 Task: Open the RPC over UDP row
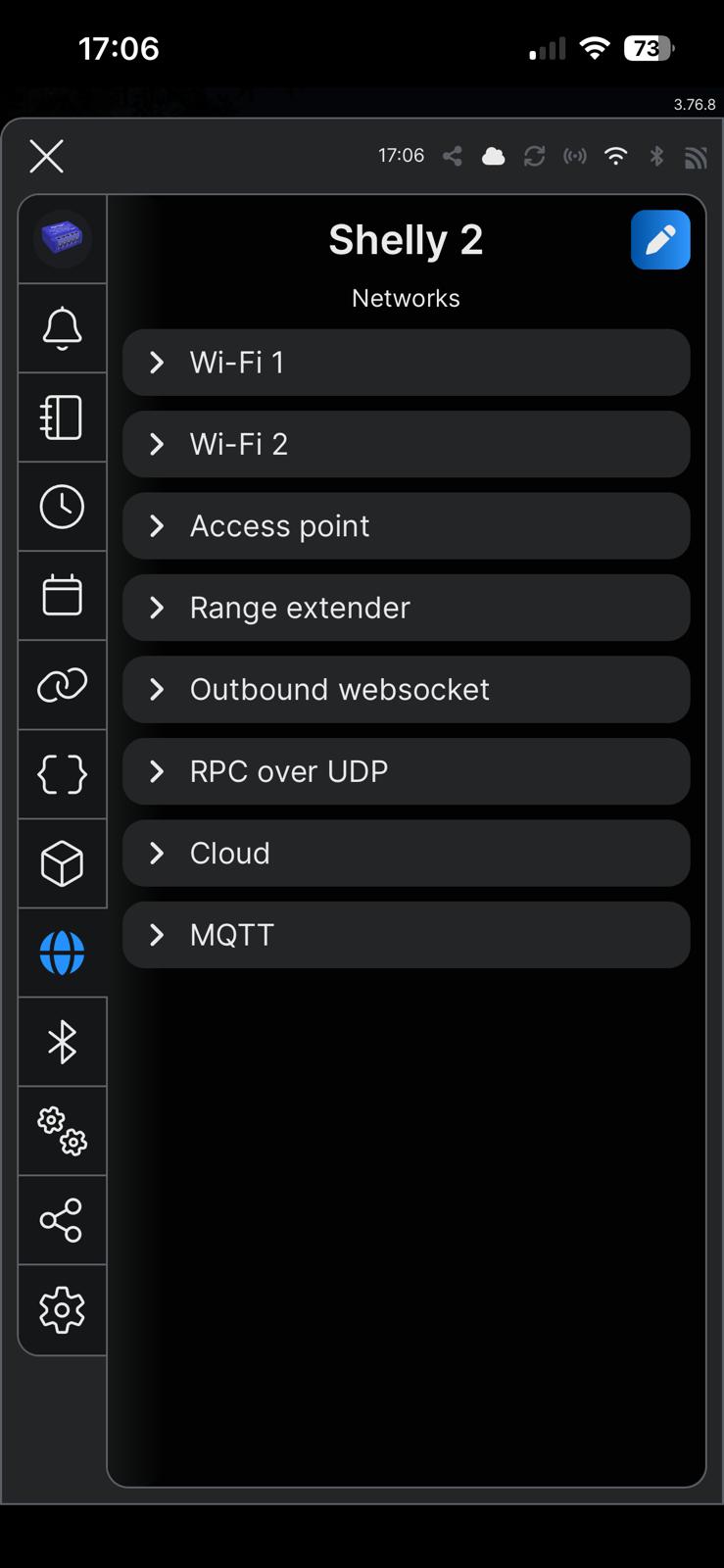[406, 771]
